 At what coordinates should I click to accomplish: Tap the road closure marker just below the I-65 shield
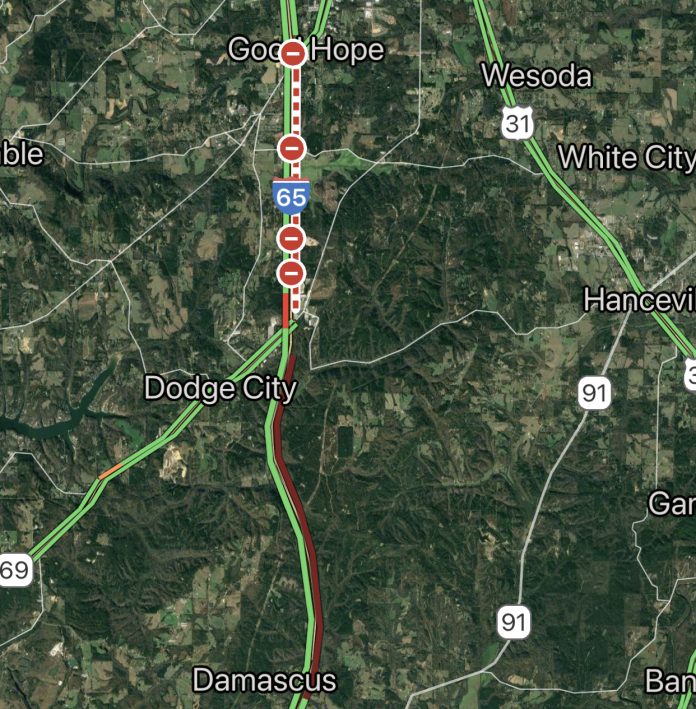[291, 239]
